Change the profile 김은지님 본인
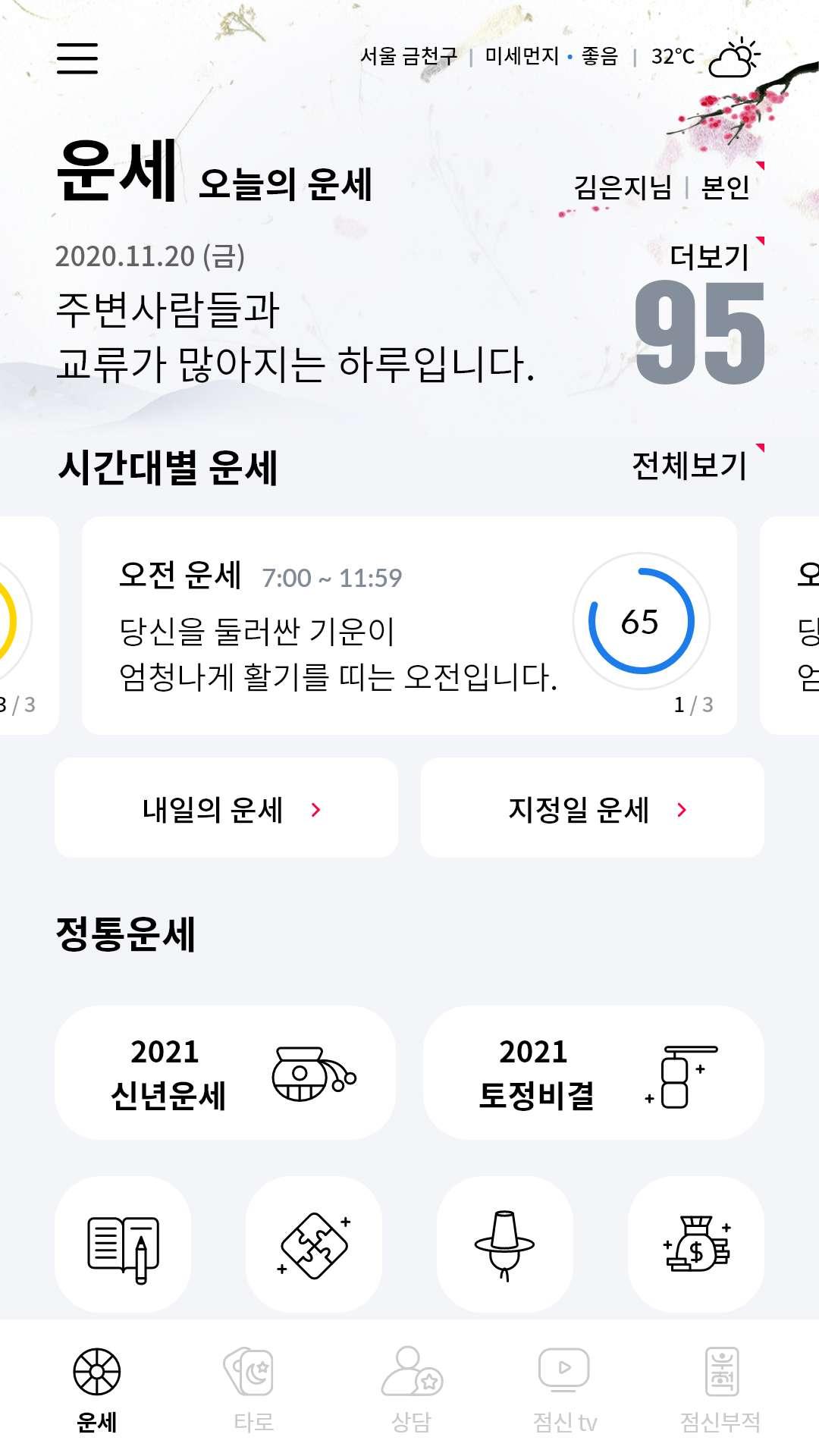The image size is (819, 1456). click(x=661, y=187)
